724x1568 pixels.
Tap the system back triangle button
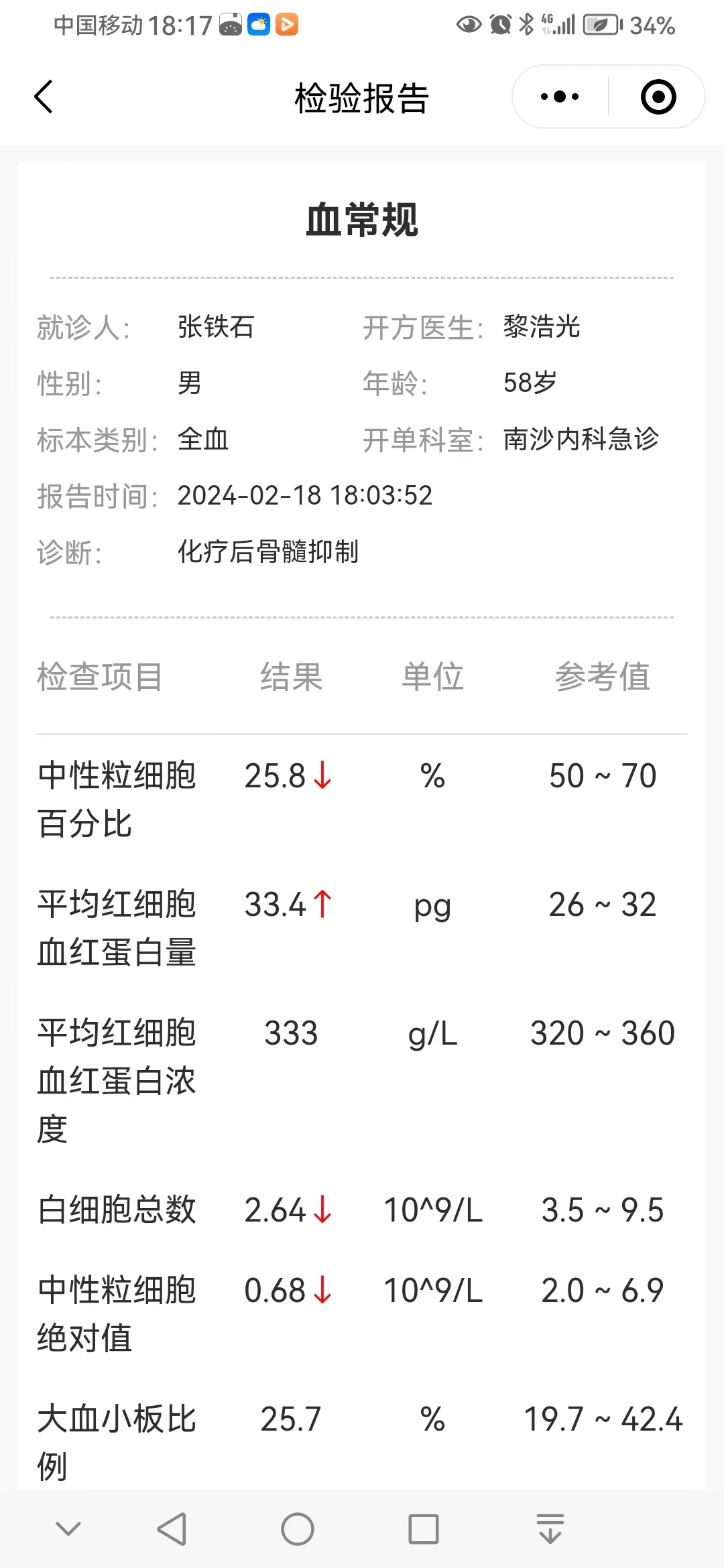point(172,1529)
